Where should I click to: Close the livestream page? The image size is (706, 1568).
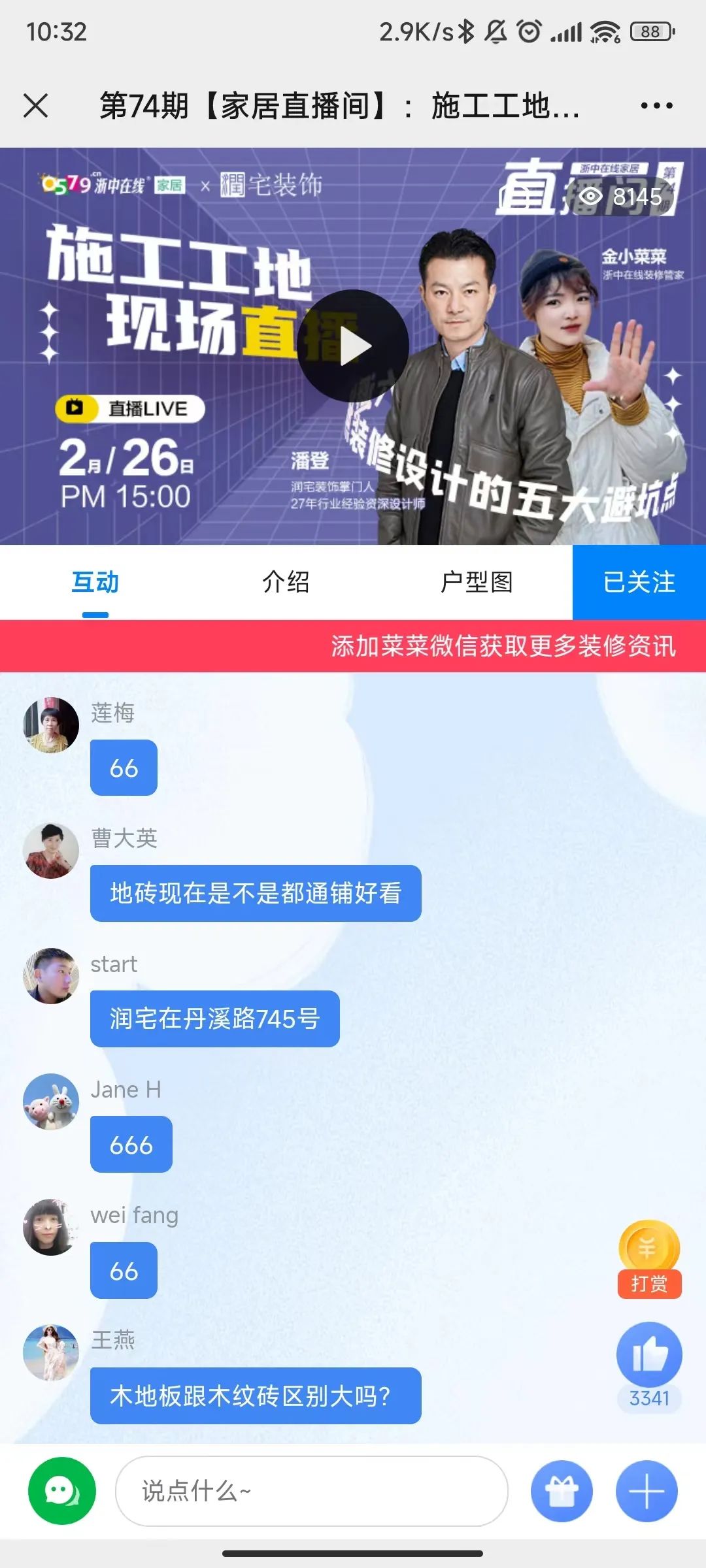pos(36,105)
